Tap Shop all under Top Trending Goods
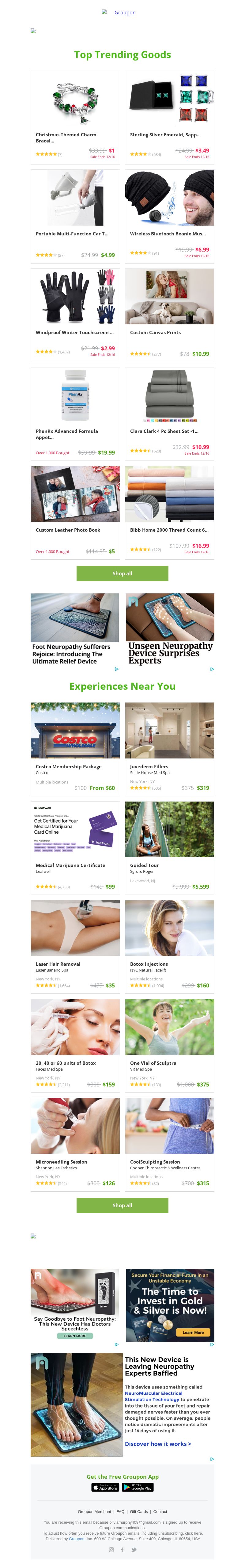 (x=122, y=574)
